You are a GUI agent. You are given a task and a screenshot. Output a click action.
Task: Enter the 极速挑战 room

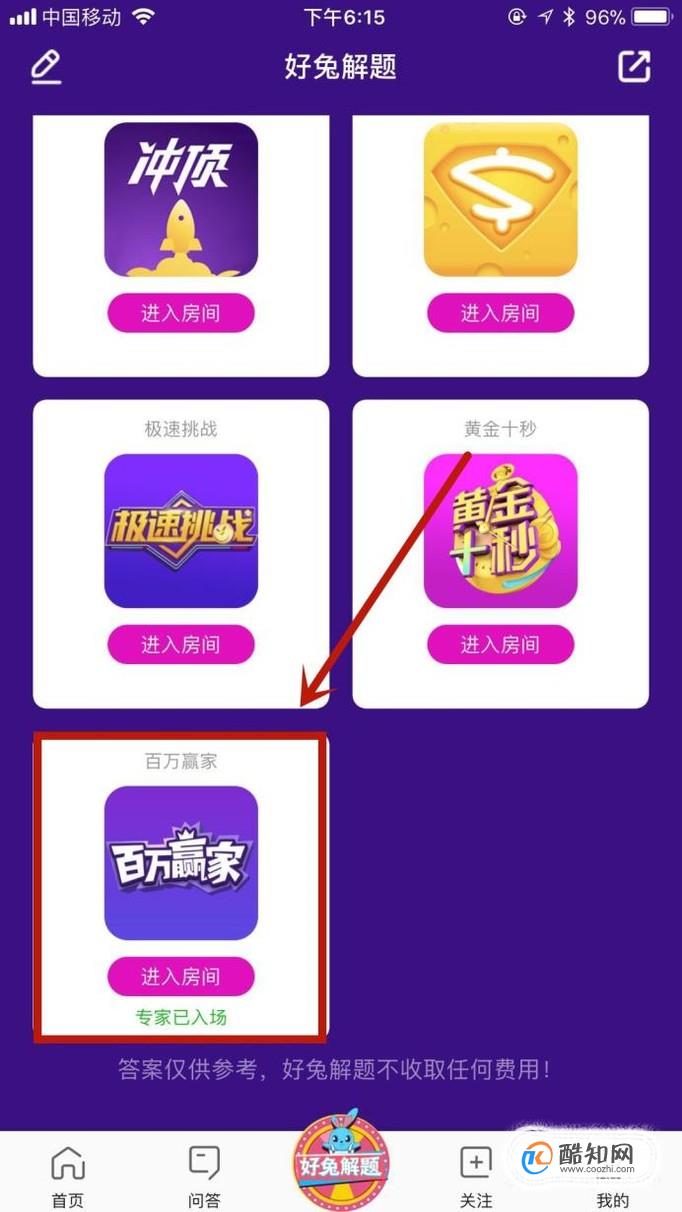coord(181,645)
